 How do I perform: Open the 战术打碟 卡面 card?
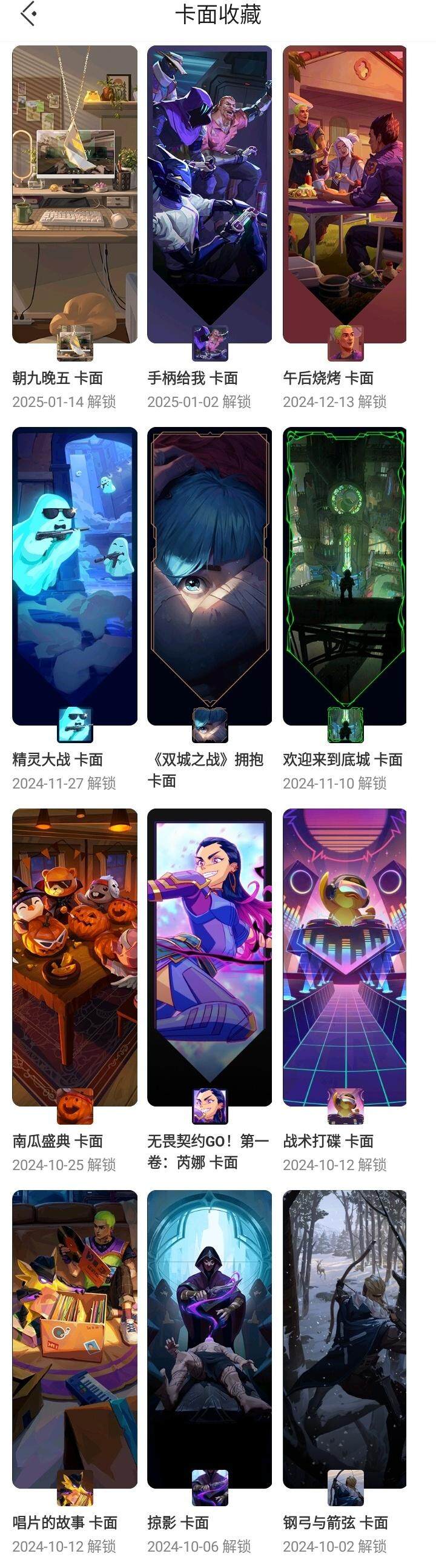coord(345,957)
